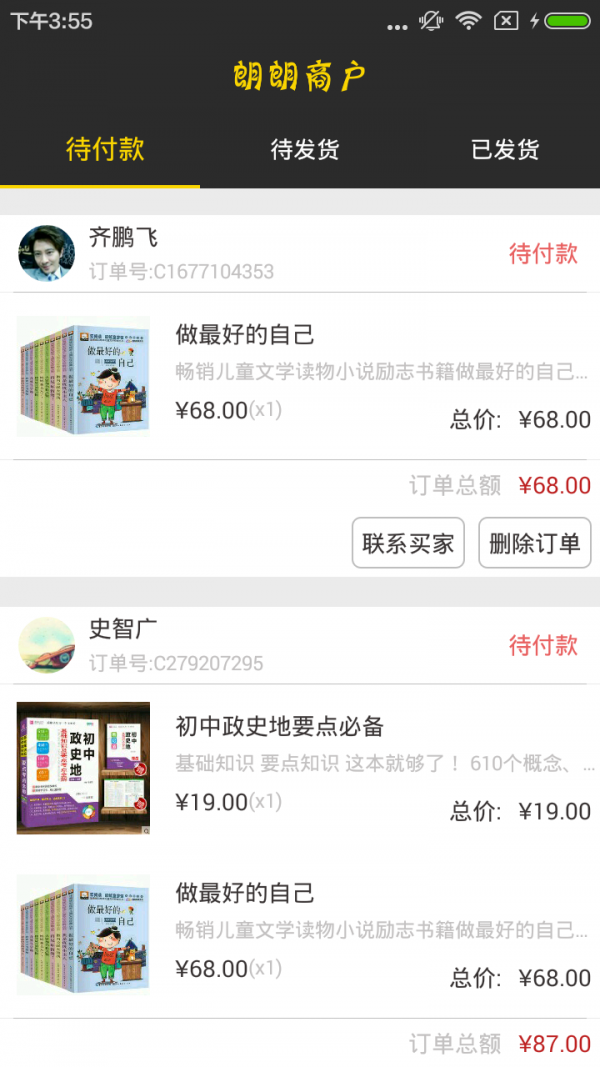
Task: Open 做最好的自己 item in 史智广's order
Action: [x=300, y=935]
